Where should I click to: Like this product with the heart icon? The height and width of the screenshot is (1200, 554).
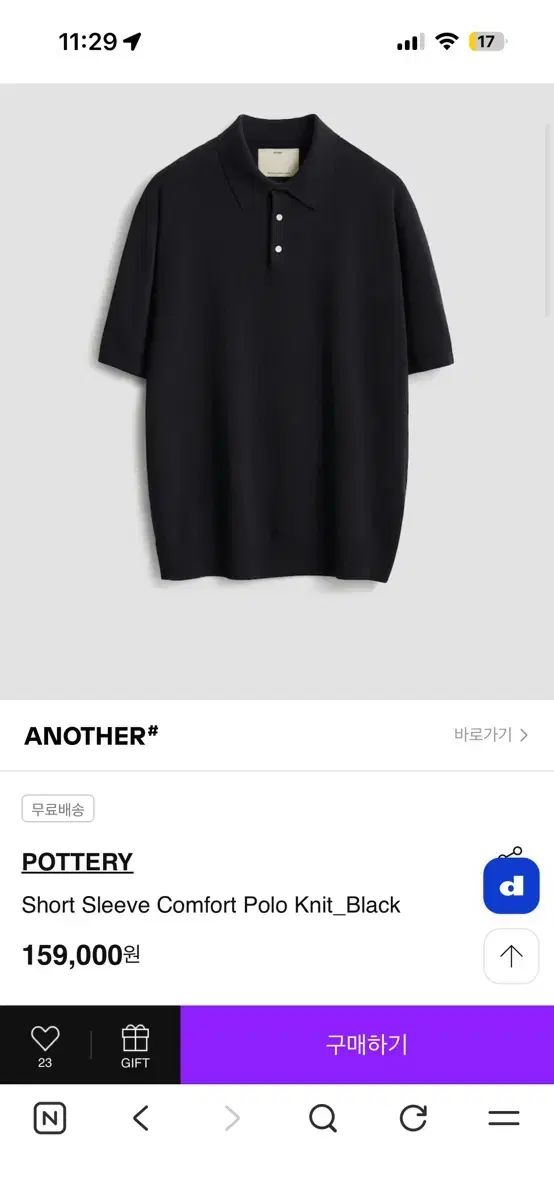point(45,1045)
